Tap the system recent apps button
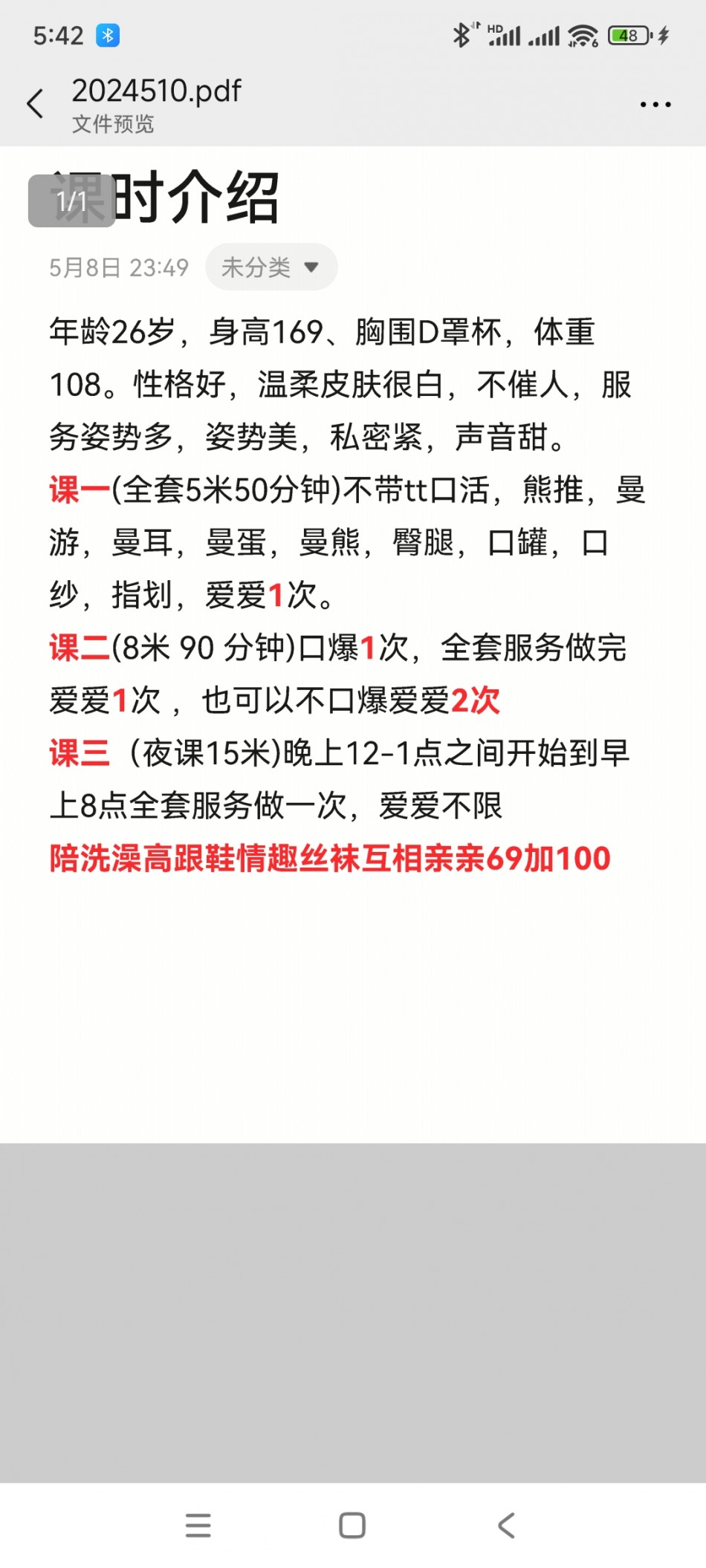 pyautogui.click(x=198, y=1525)
